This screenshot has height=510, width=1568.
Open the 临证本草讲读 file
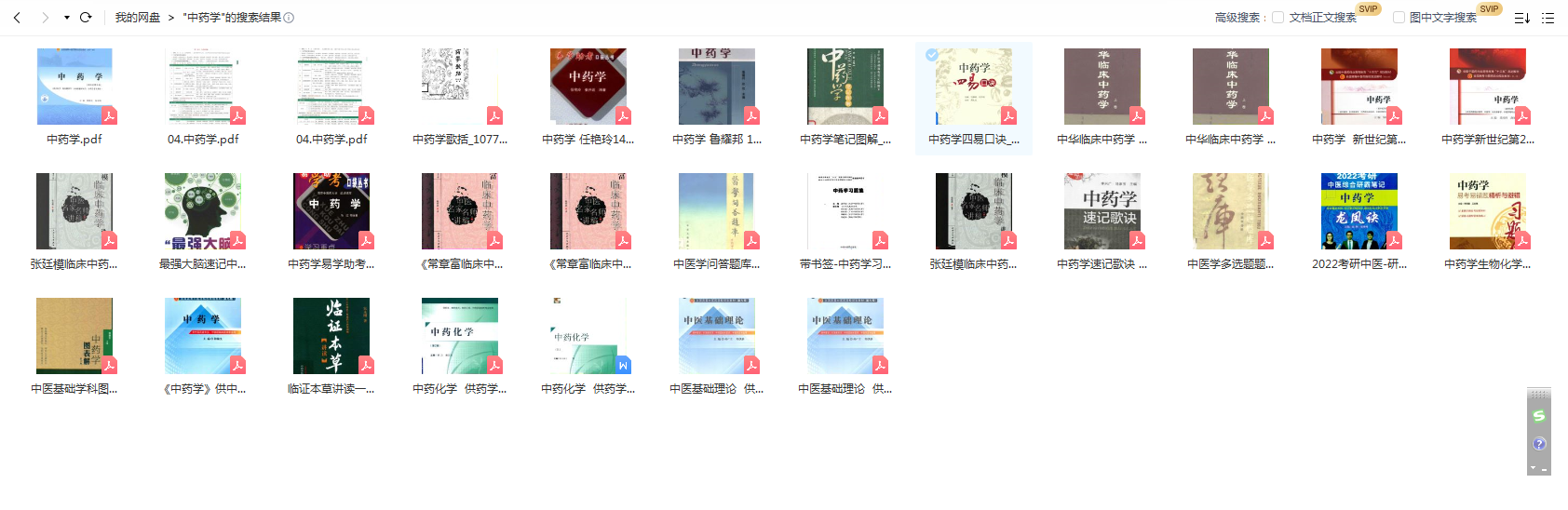[331, 337]
